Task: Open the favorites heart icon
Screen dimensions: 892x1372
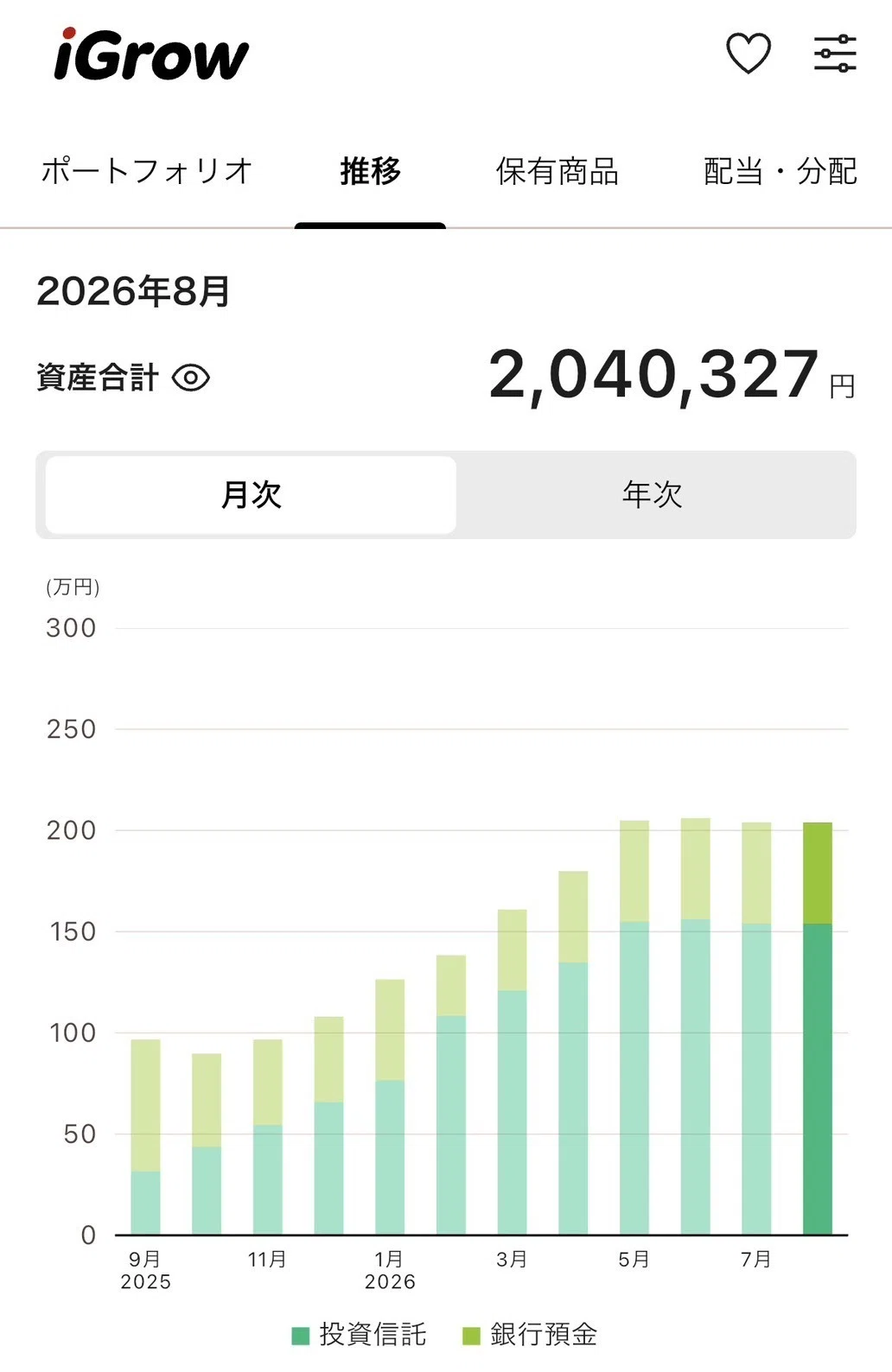Action: tap(748, 54)
